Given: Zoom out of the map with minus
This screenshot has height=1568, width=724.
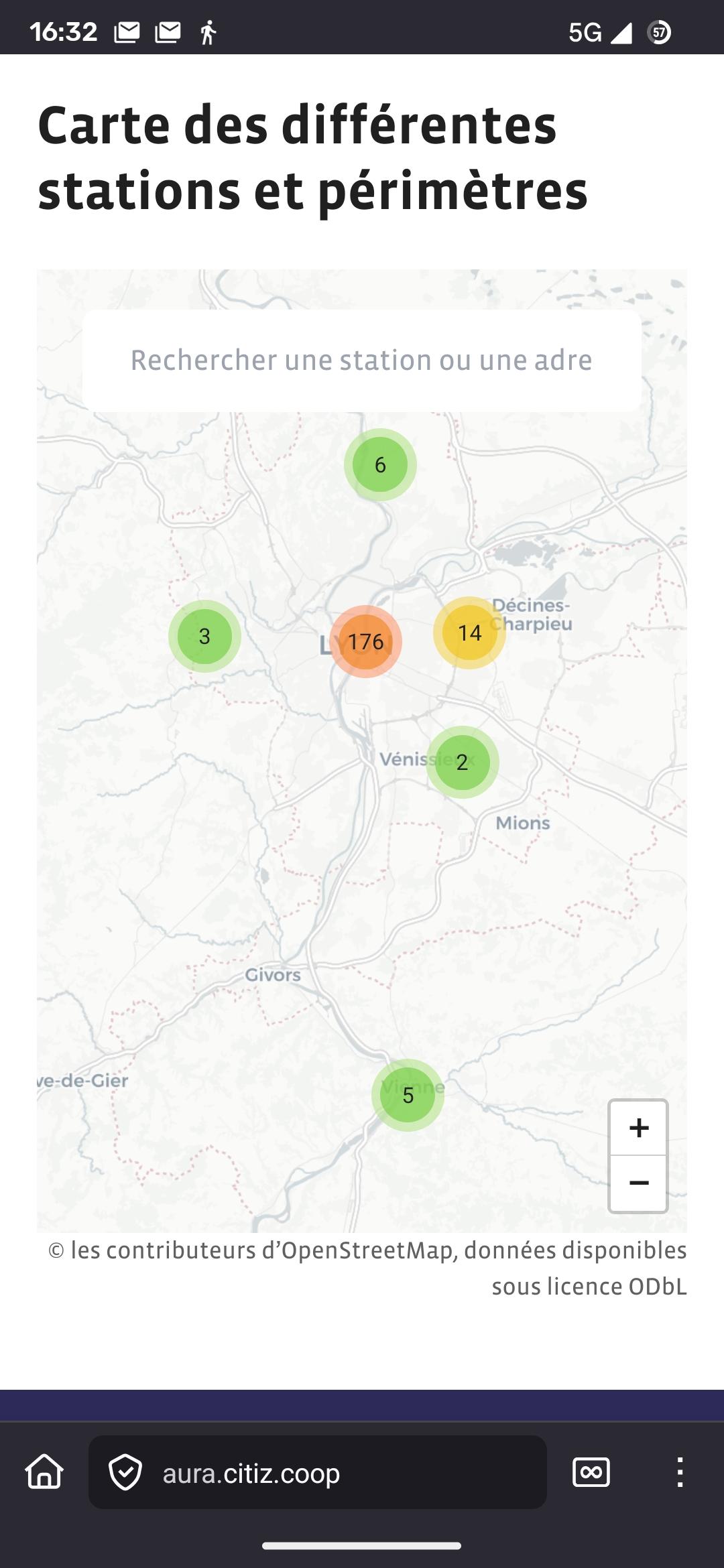Looking at the screenshot, I should click(638, 1183).
